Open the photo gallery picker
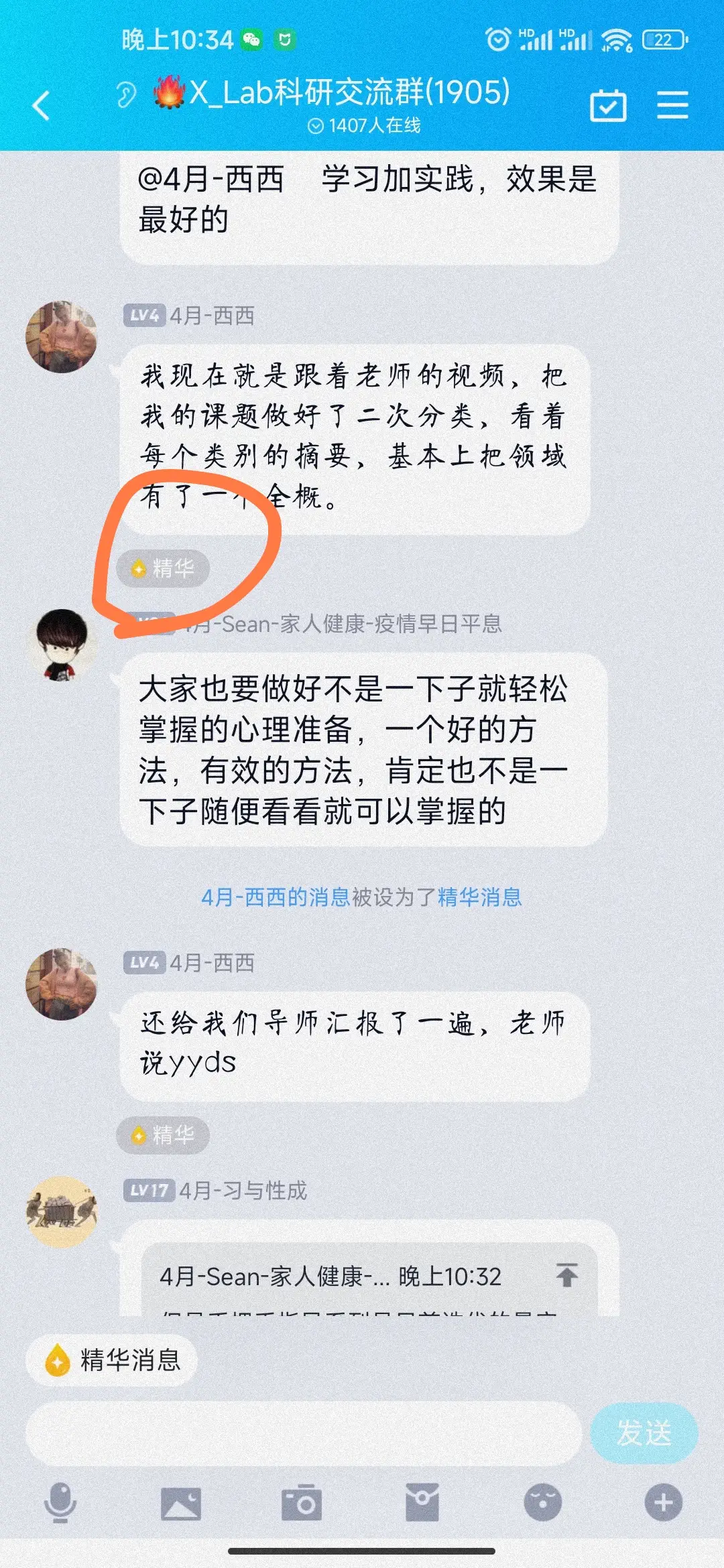 tap(181, 1502)
